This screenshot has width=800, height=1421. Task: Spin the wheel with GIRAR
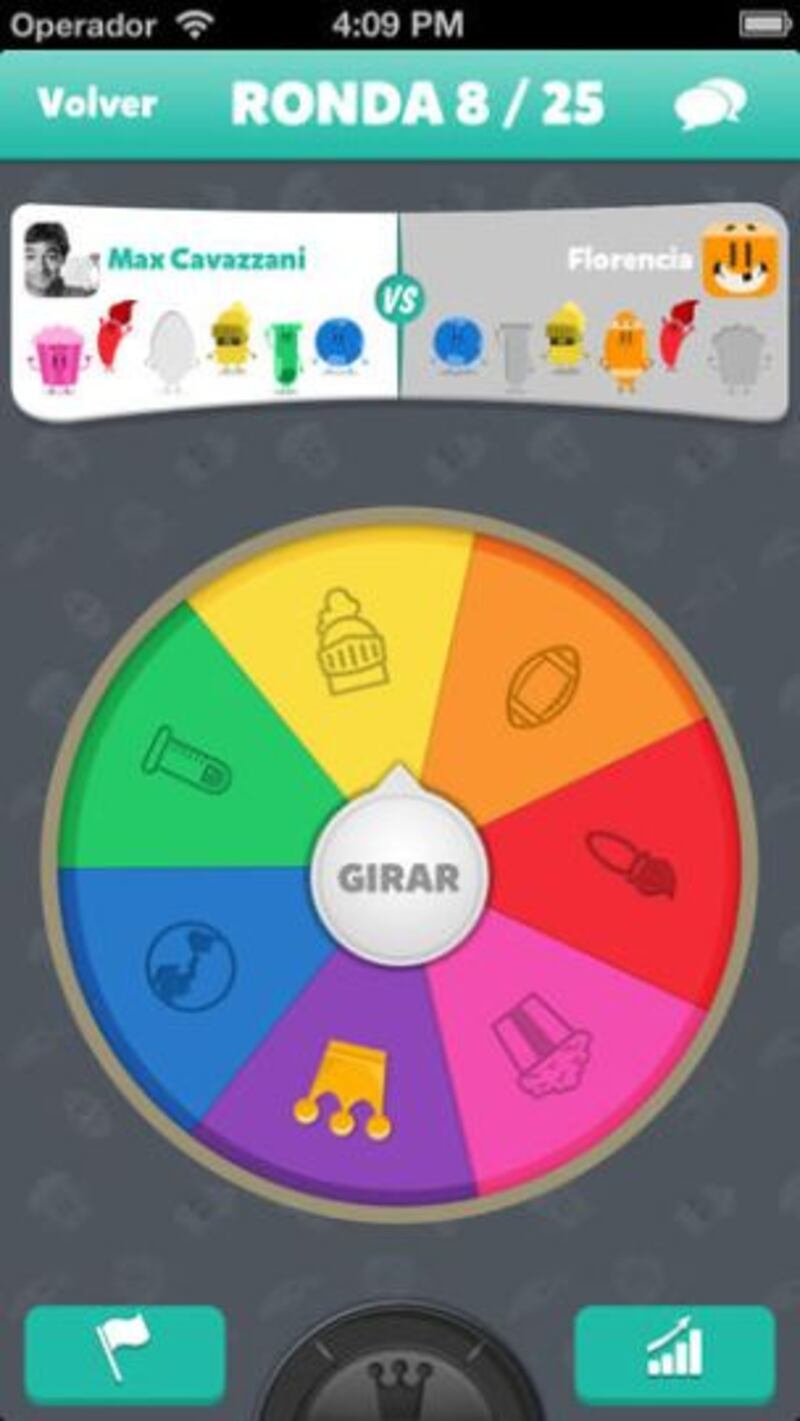pos(399,878)
